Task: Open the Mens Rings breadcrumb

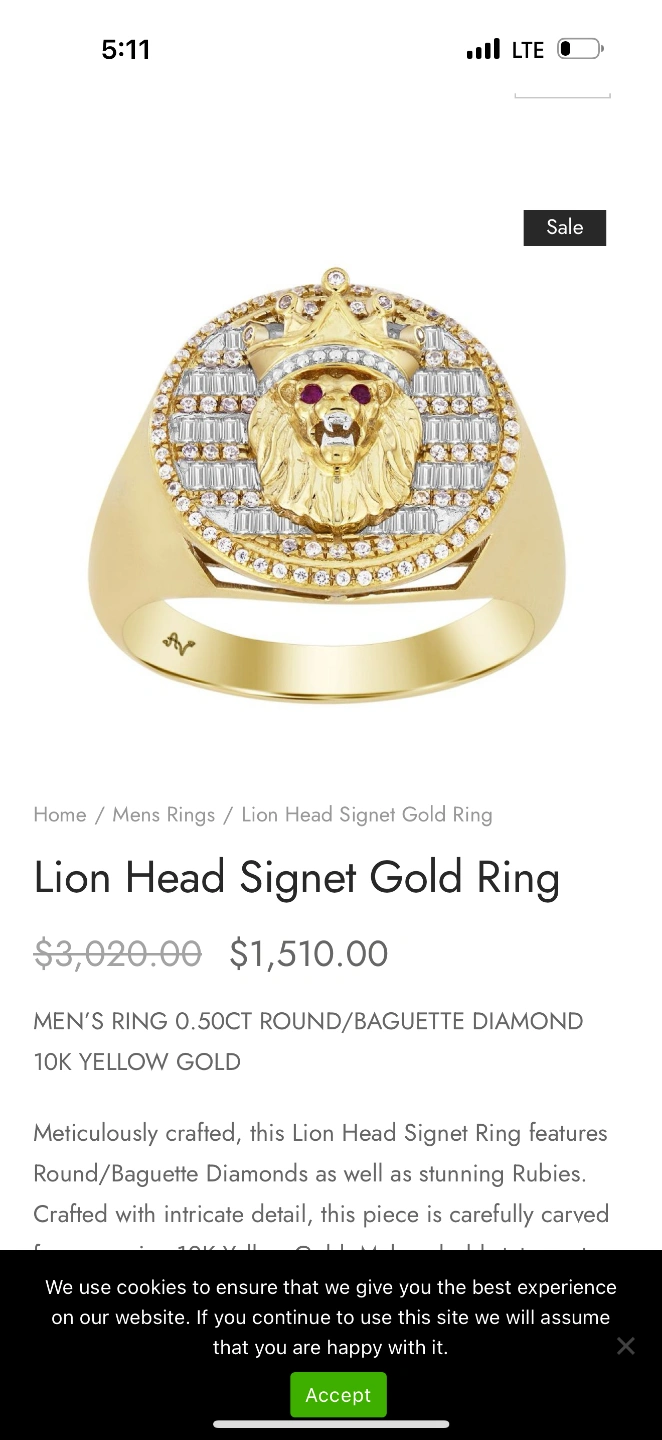Action: (x=163, y=814)
